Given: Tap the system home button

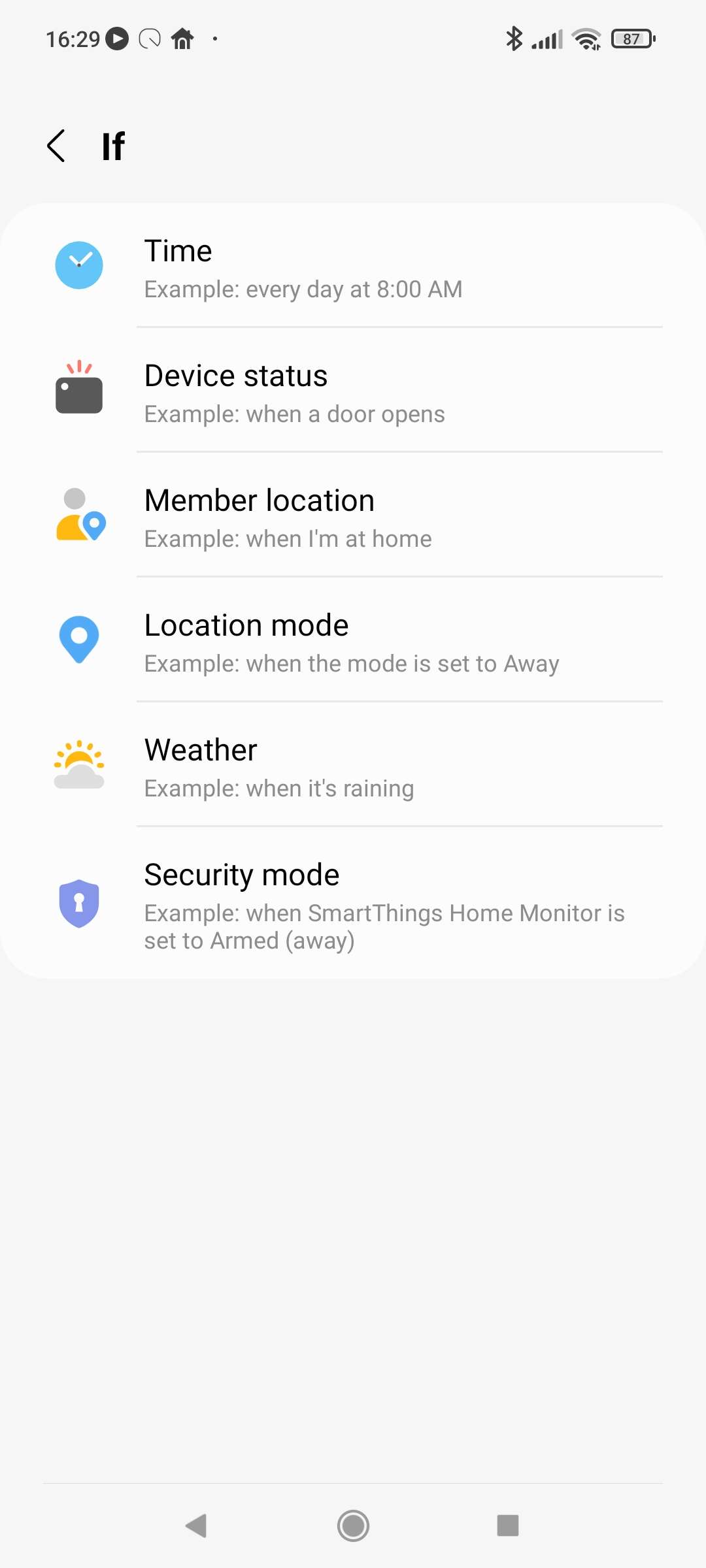Looking at the screenshot, I should (x=353, y=1526).
